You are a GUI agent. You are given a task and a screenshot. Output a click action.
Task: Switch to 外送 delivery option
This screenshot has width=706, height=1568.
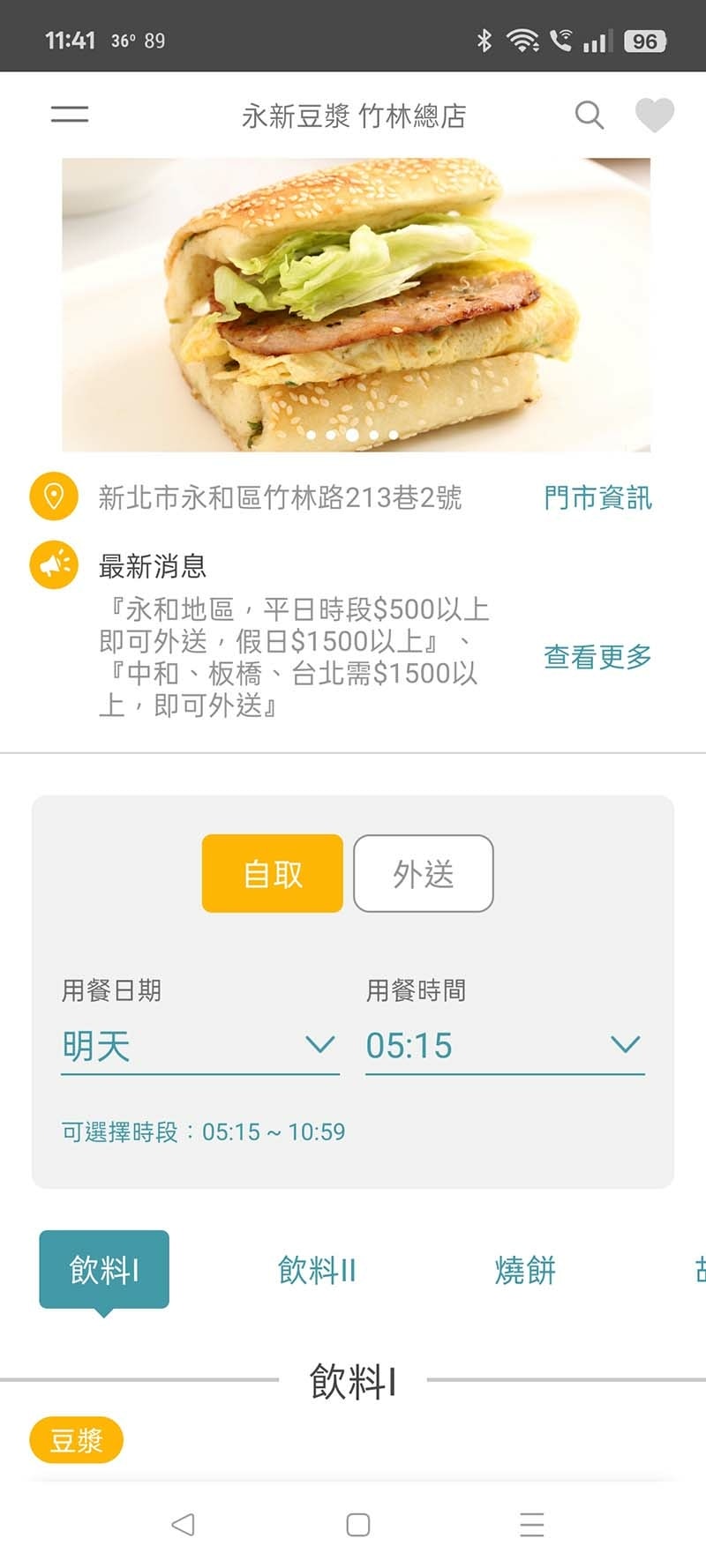[423, 873]
